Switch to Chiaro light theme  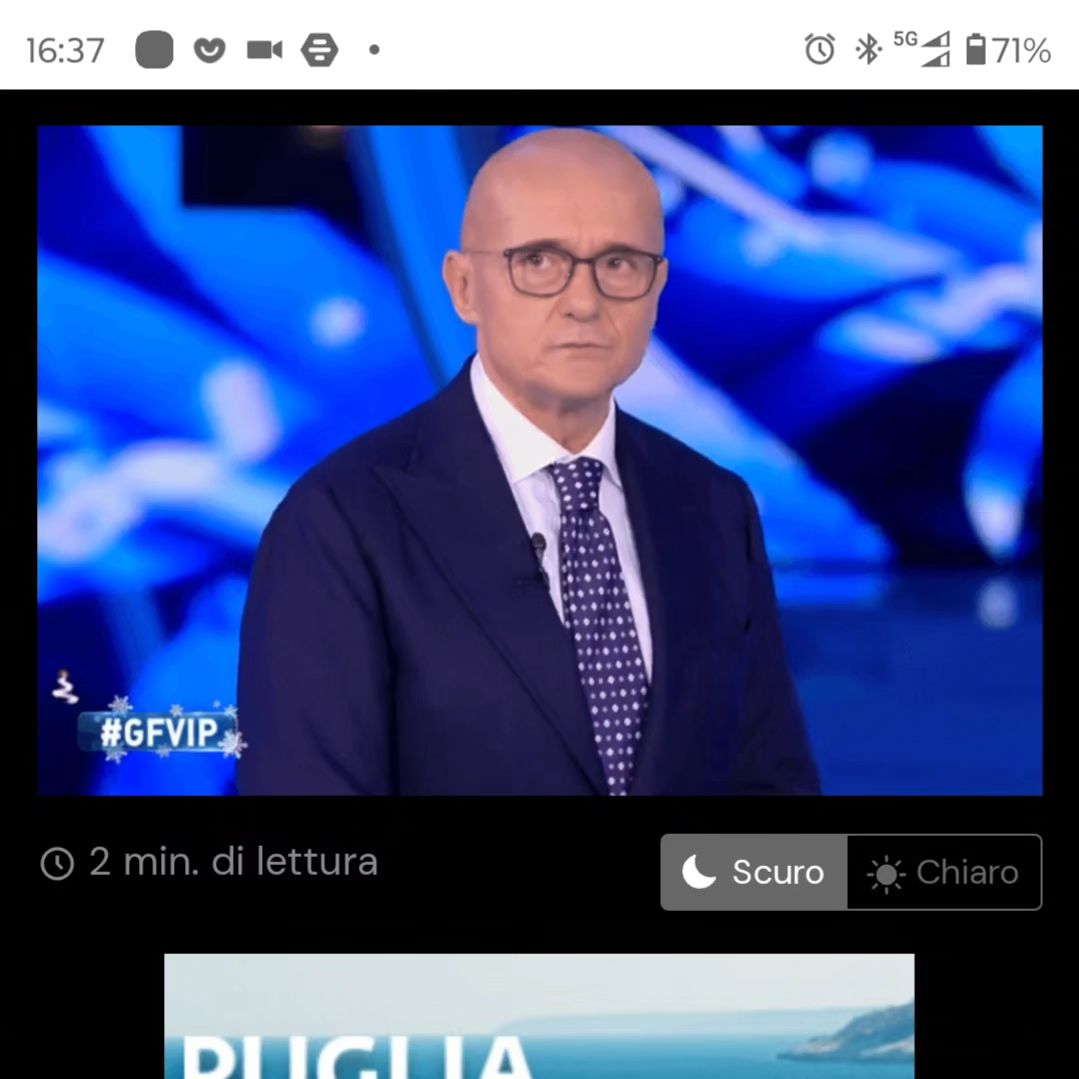(943, 872)
